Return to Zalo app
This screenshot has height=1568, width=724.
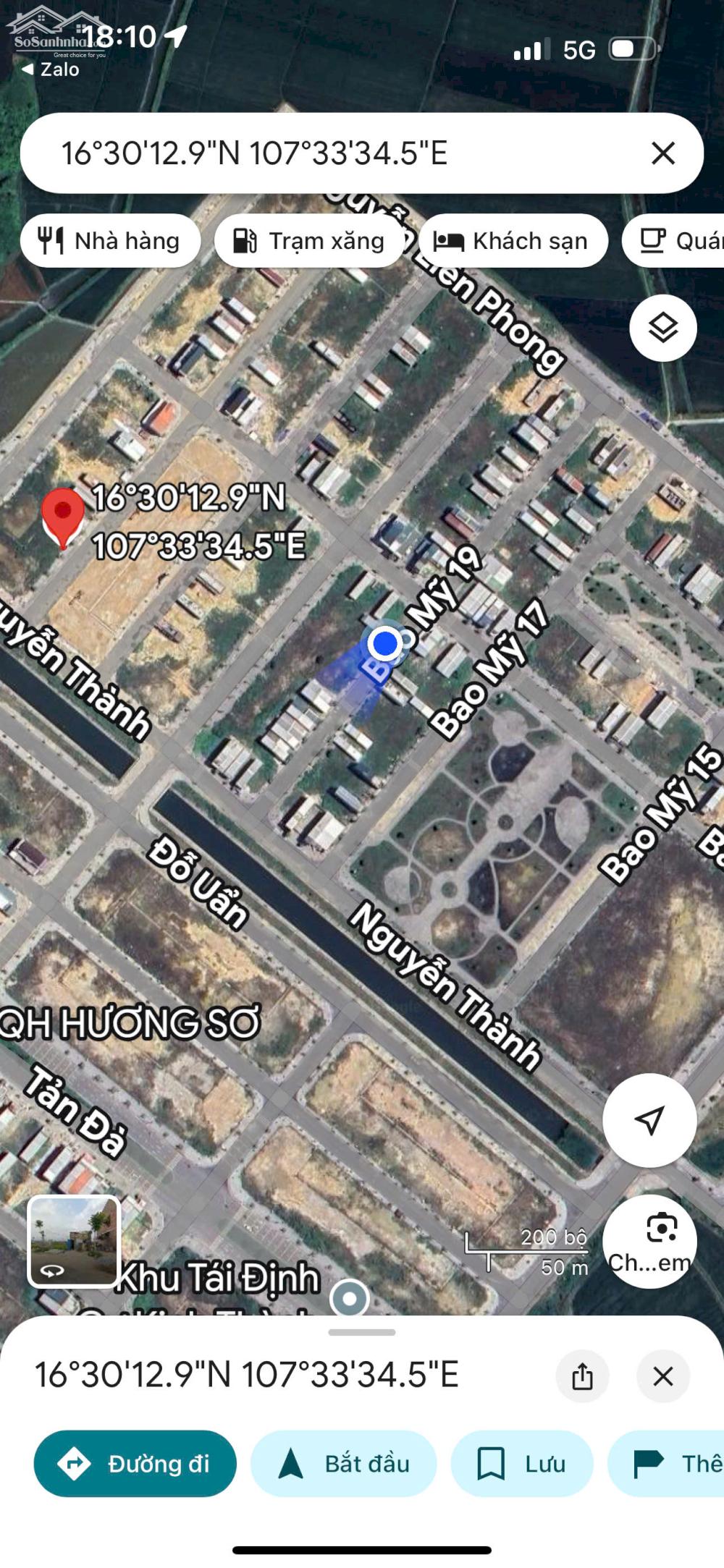pos(51,69)
